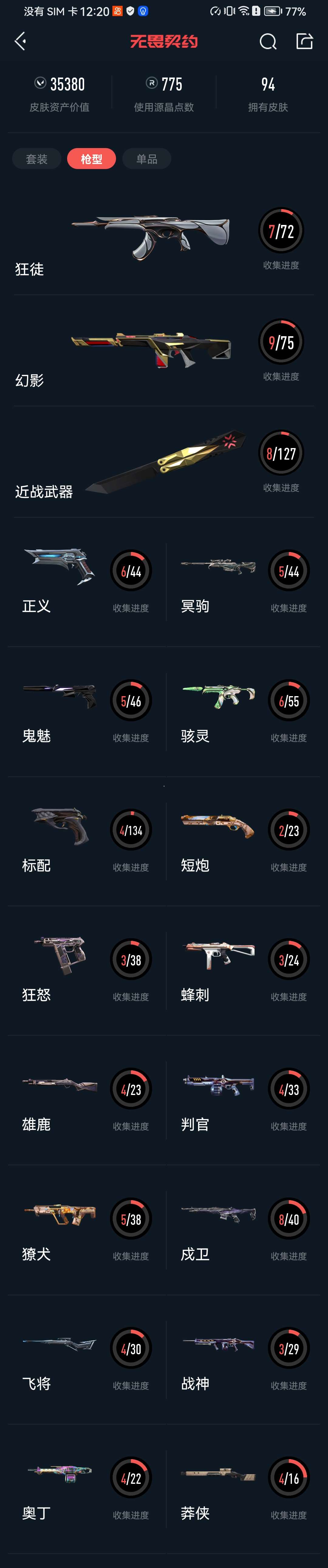Image resolution: width=328 pixels, height=1568 pixels.
Task: View the 戍卫 collection card
Action: click(243, 1230)
